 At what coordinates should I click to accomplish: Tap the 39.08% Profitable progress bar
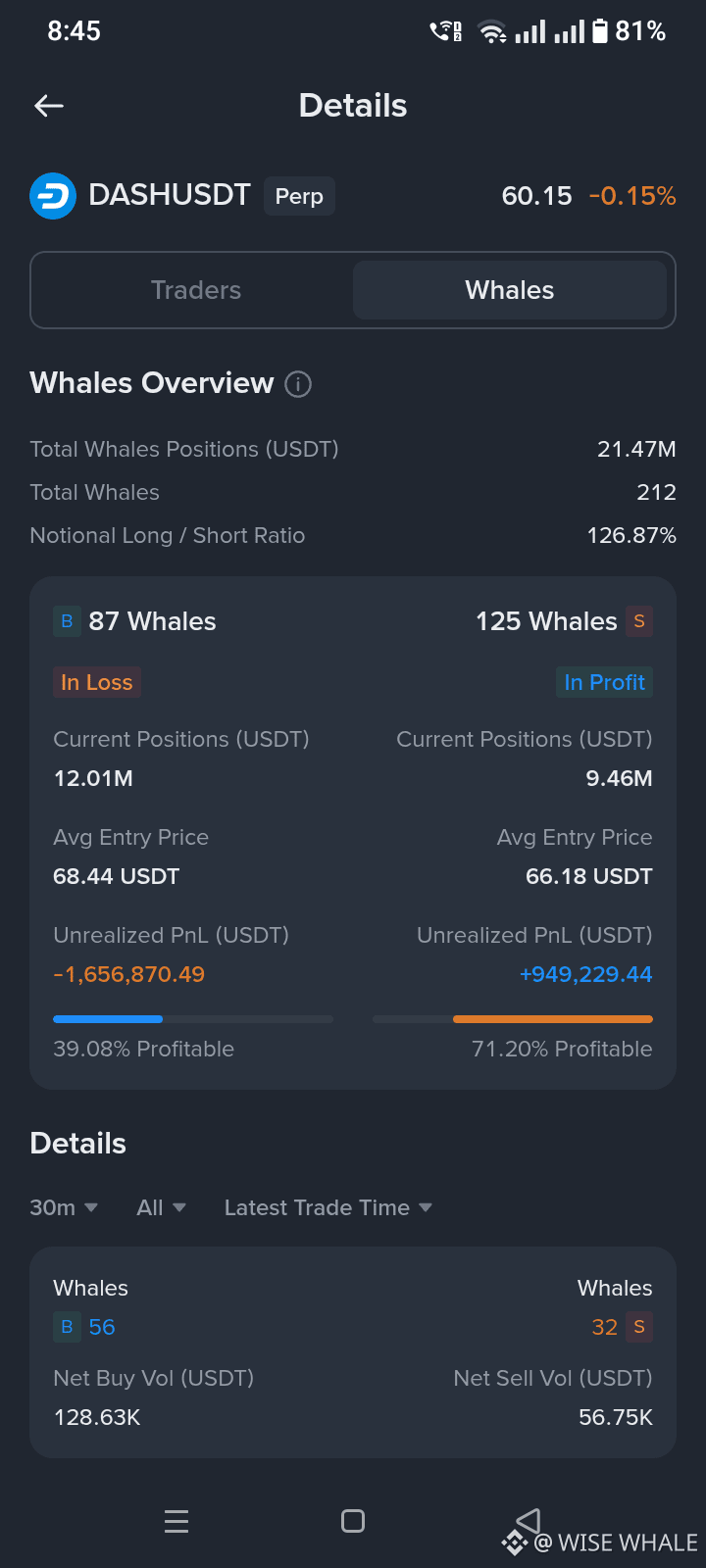point(193,1018)
